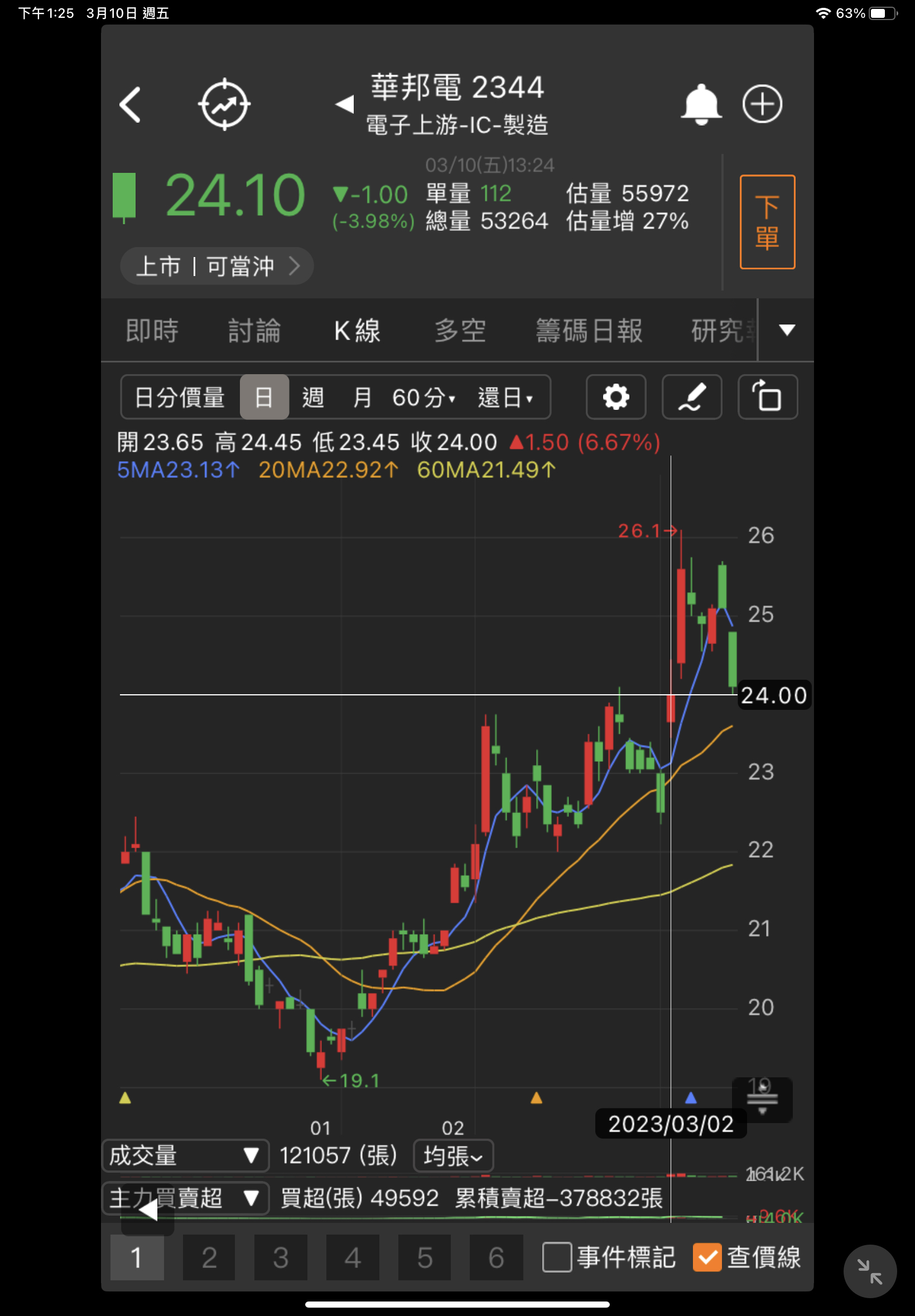Add 華邦電 to watchlist with plus icon

[762, 104]
